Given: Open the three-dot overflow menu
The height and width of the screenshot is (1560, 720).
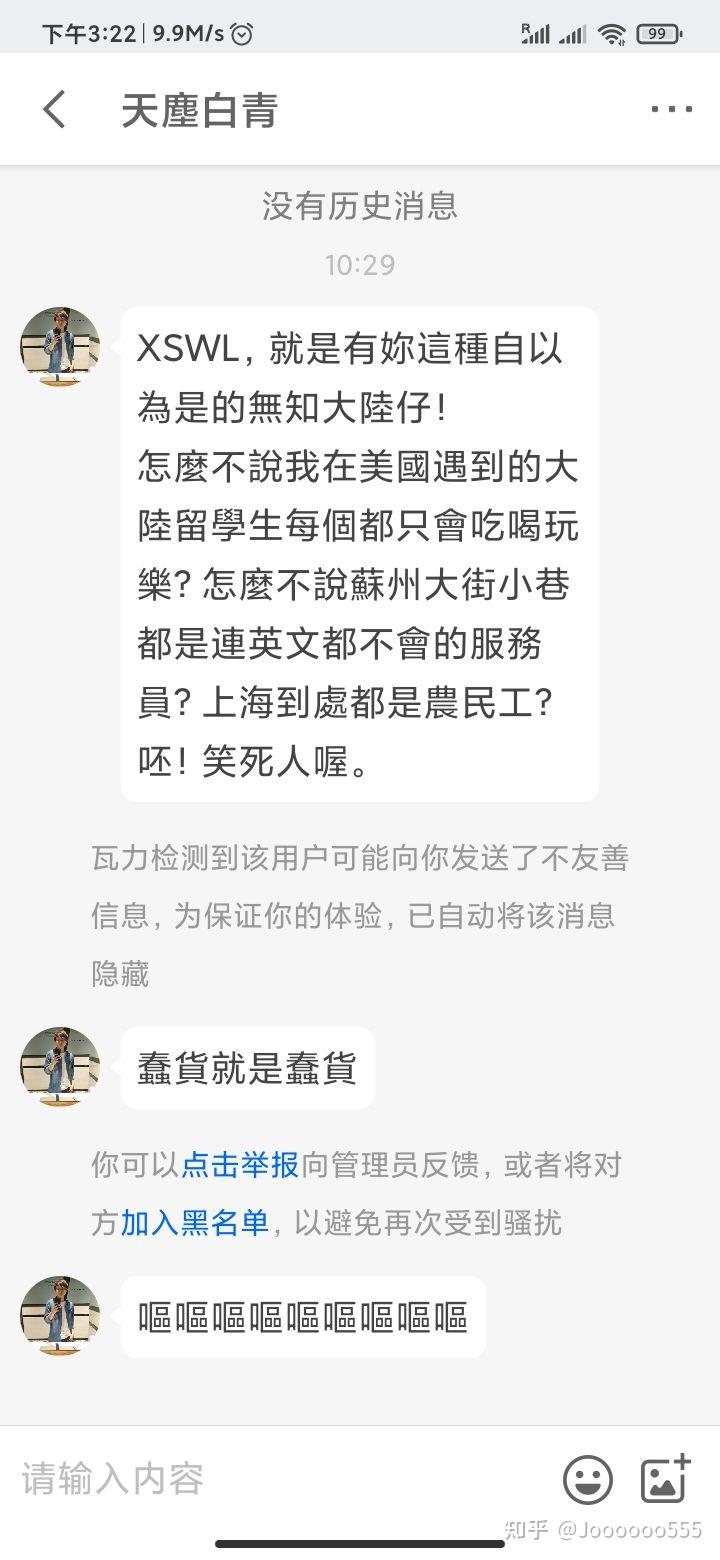Looking at the screenshot, I should pyautogui.click(x=671, y=110).
